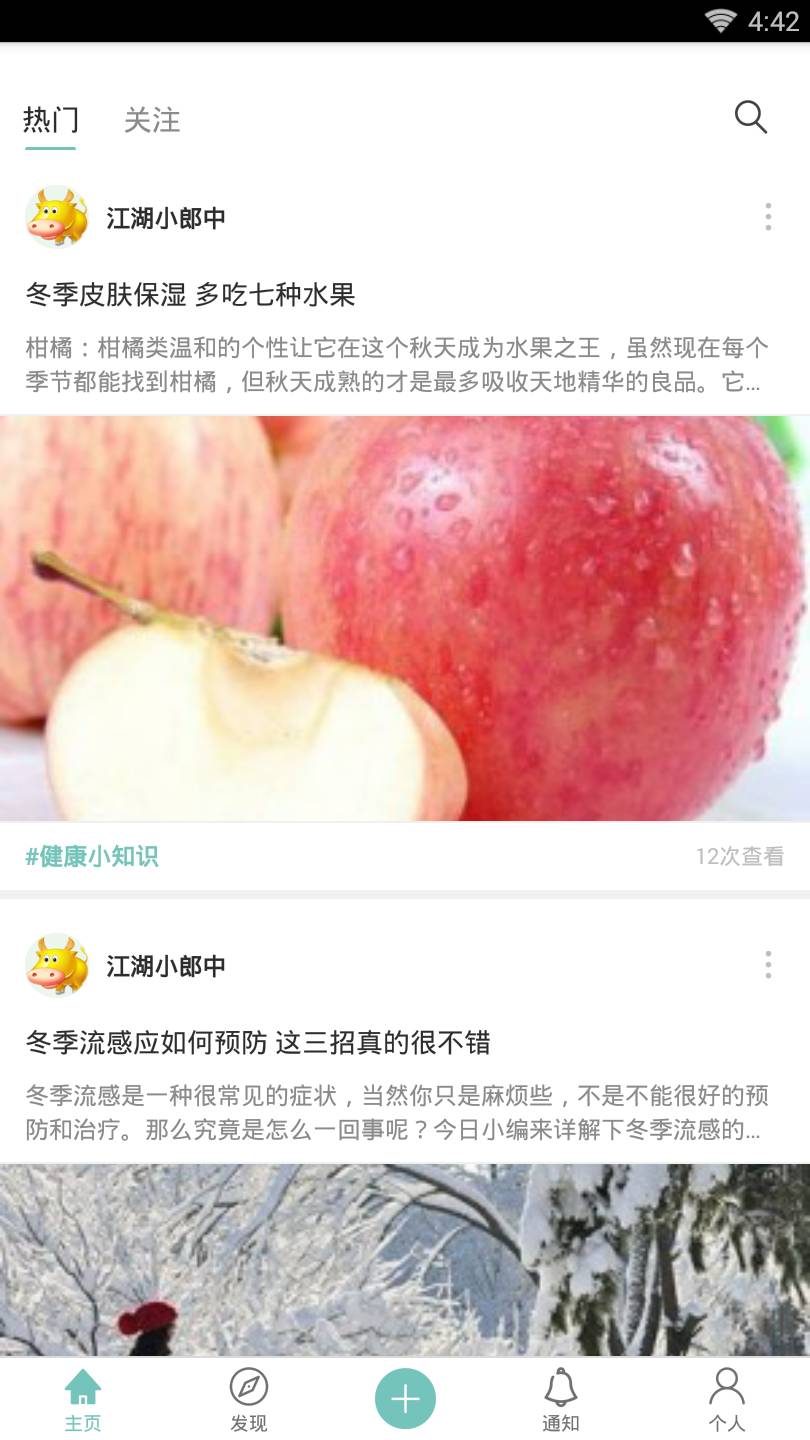Select the 热门 tab
Image resolution: width=810 pixels, height=1440 pixels.
point(50,120)
